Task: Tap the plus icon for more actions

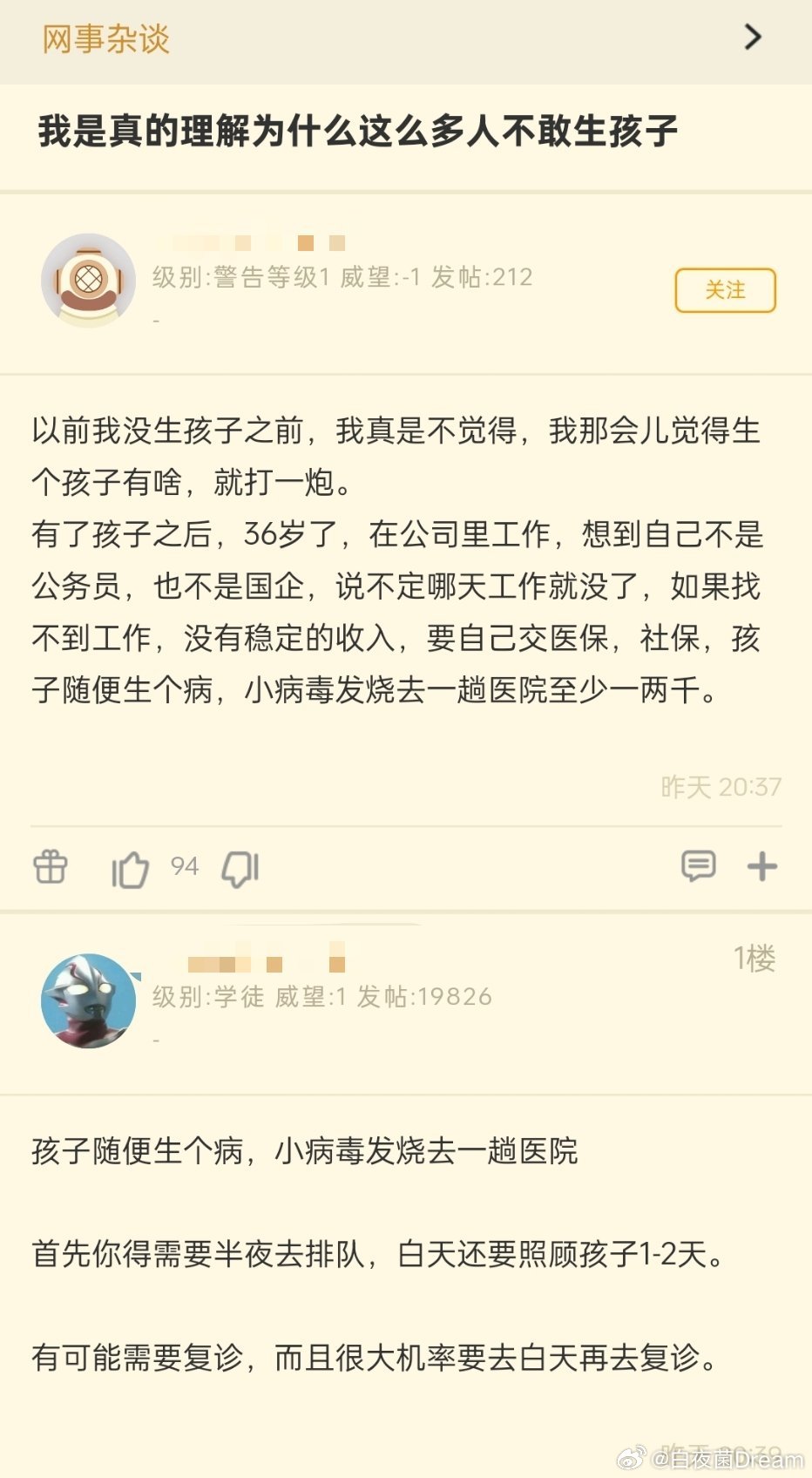Action: tap(763, 867)
